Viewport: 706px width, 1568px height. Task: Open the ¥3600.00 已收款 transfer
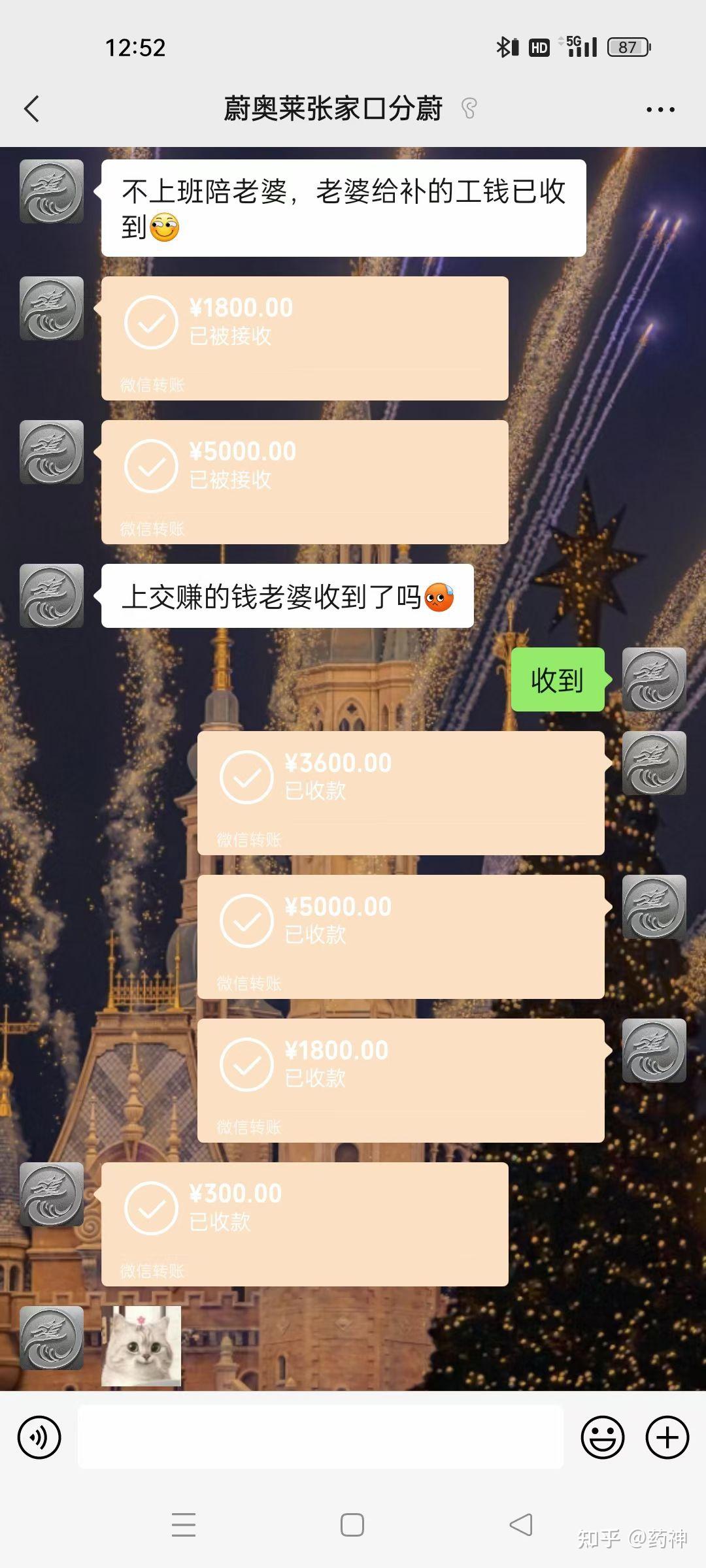pos(401,792)
